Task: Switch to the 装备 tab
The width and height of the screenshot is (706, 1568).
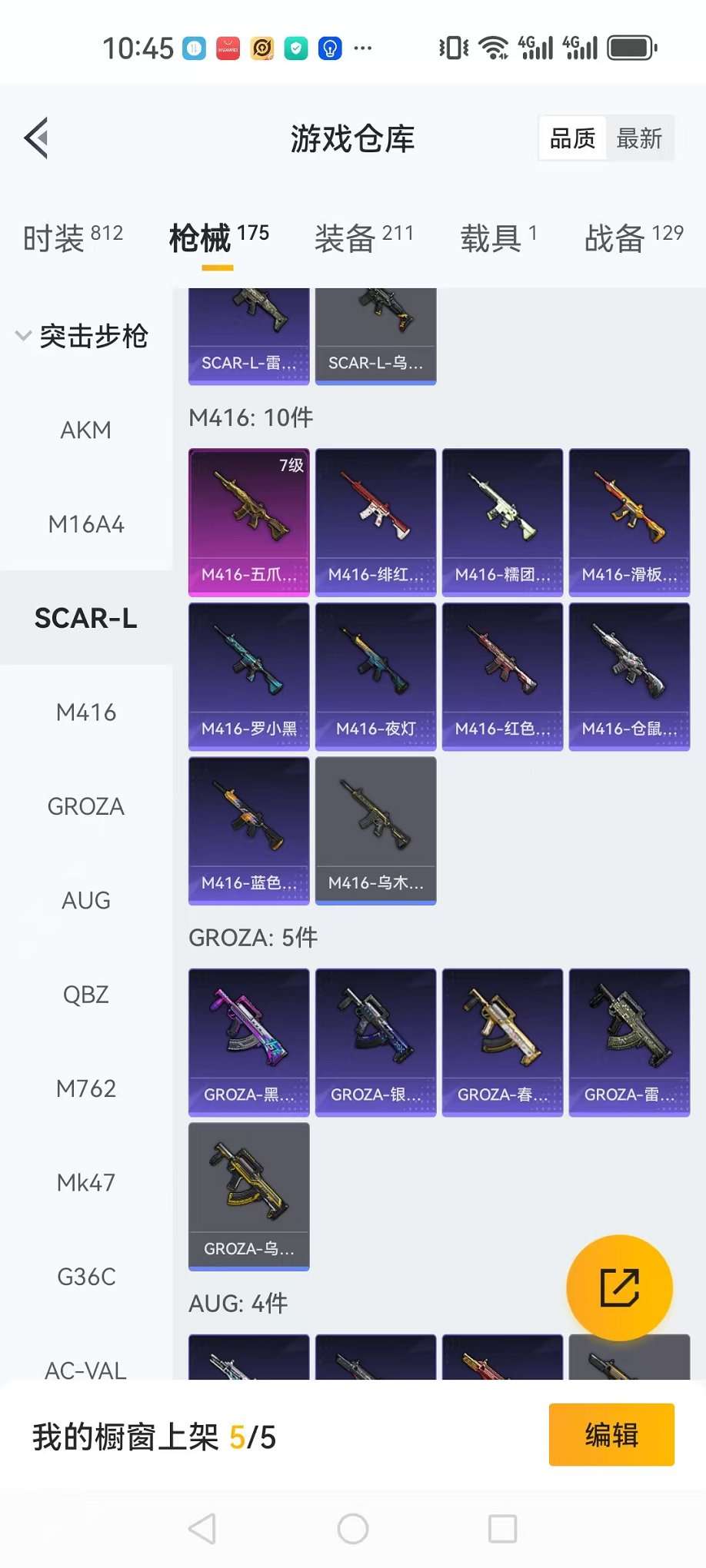Action: tap(364, 238)
